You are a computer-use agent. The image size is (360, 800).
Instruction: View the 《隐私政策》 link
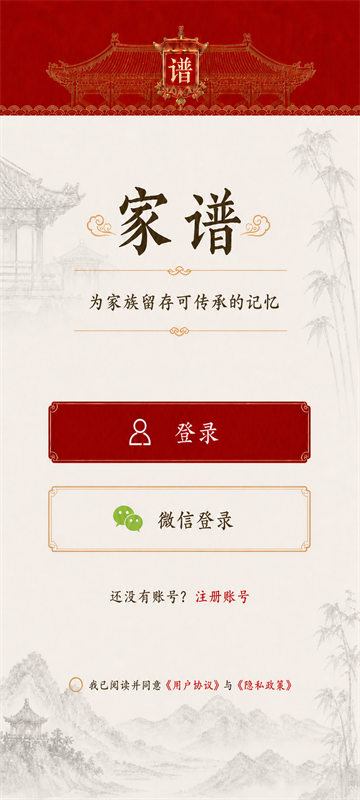pyautogui.click(x=264, y=685)
